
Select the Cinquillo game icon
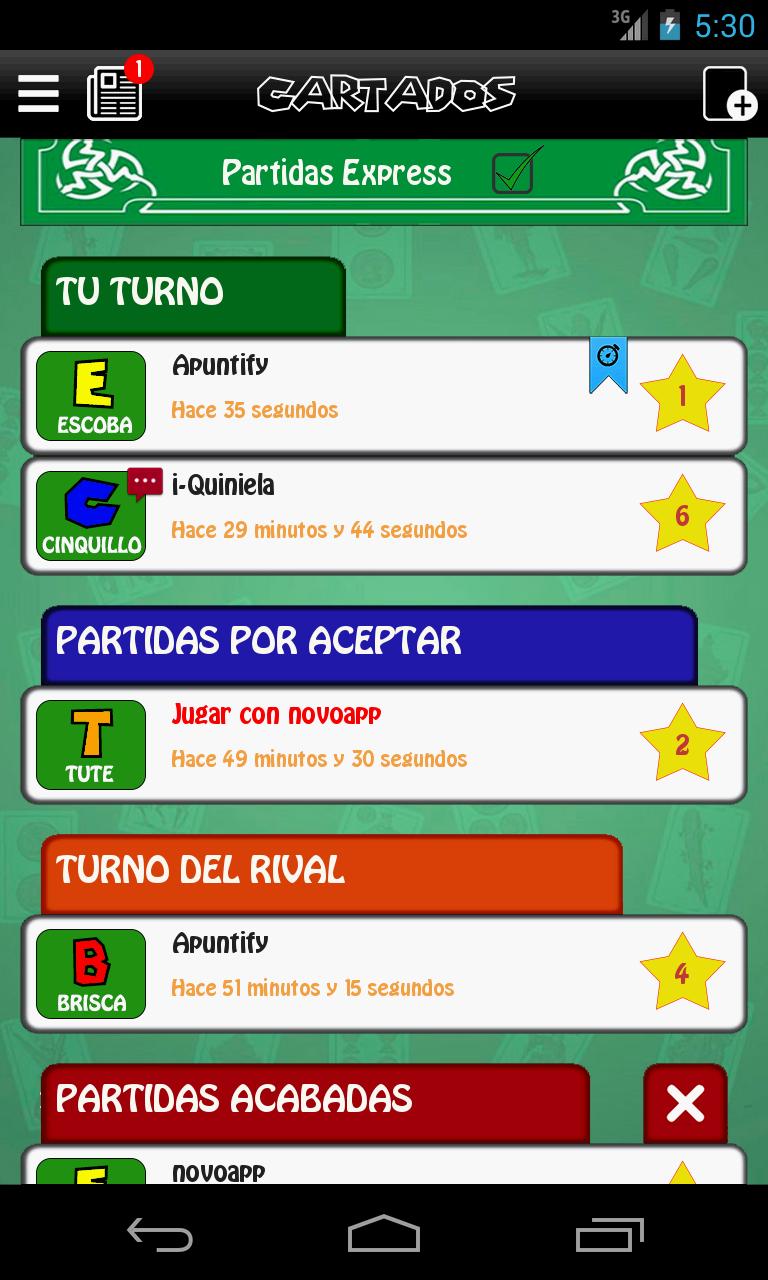click(x=90, y=514)
